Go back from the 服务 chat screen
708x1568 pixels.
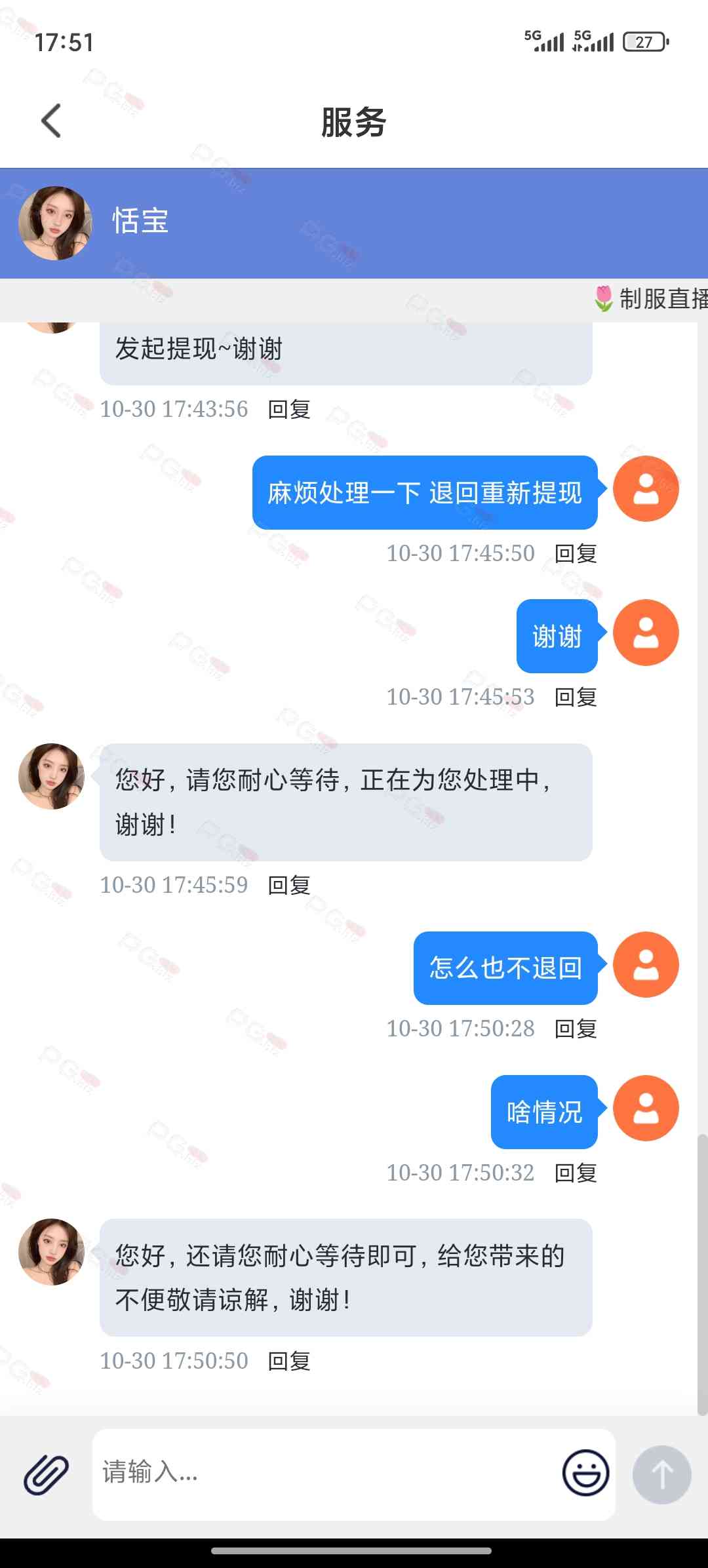(51, 121)
